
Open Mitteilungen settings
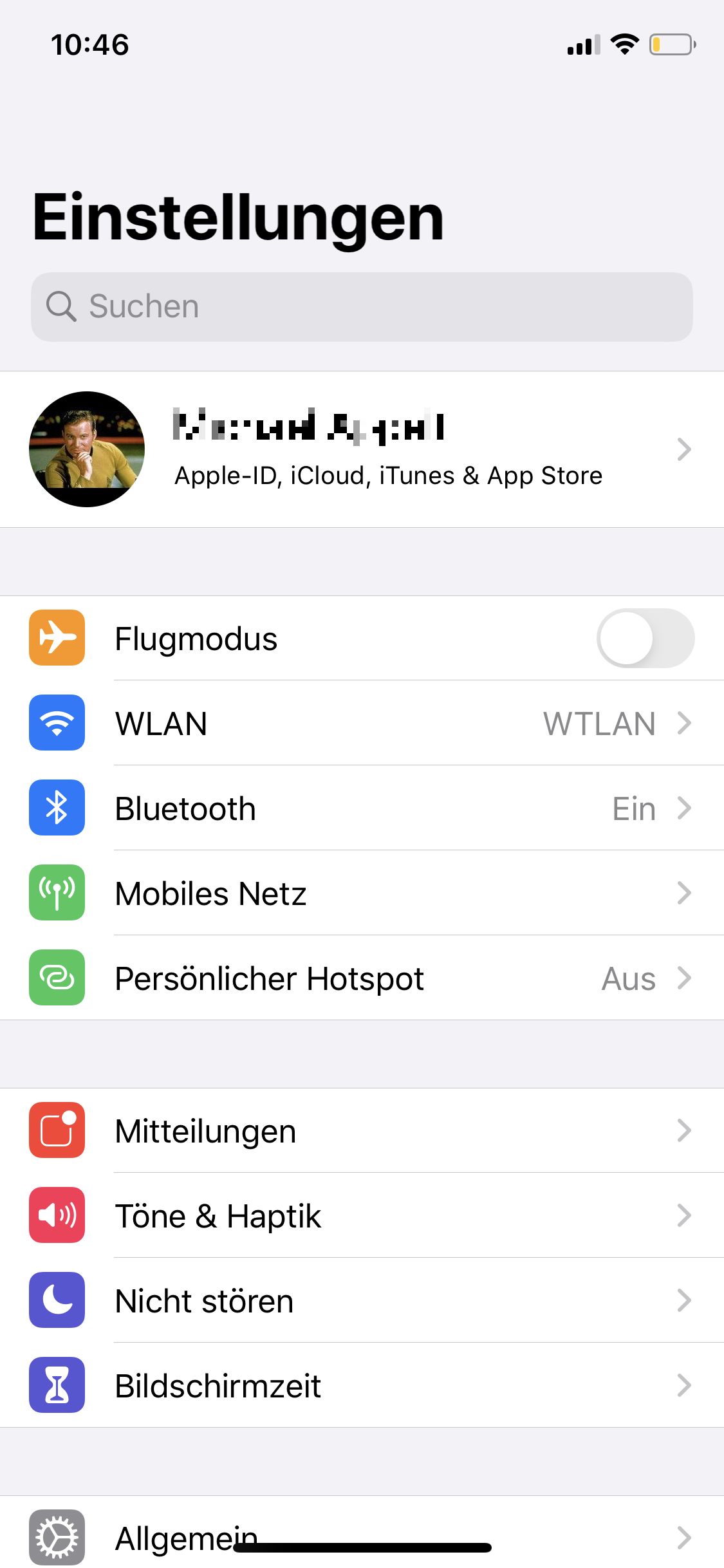tap(362, 1130)
